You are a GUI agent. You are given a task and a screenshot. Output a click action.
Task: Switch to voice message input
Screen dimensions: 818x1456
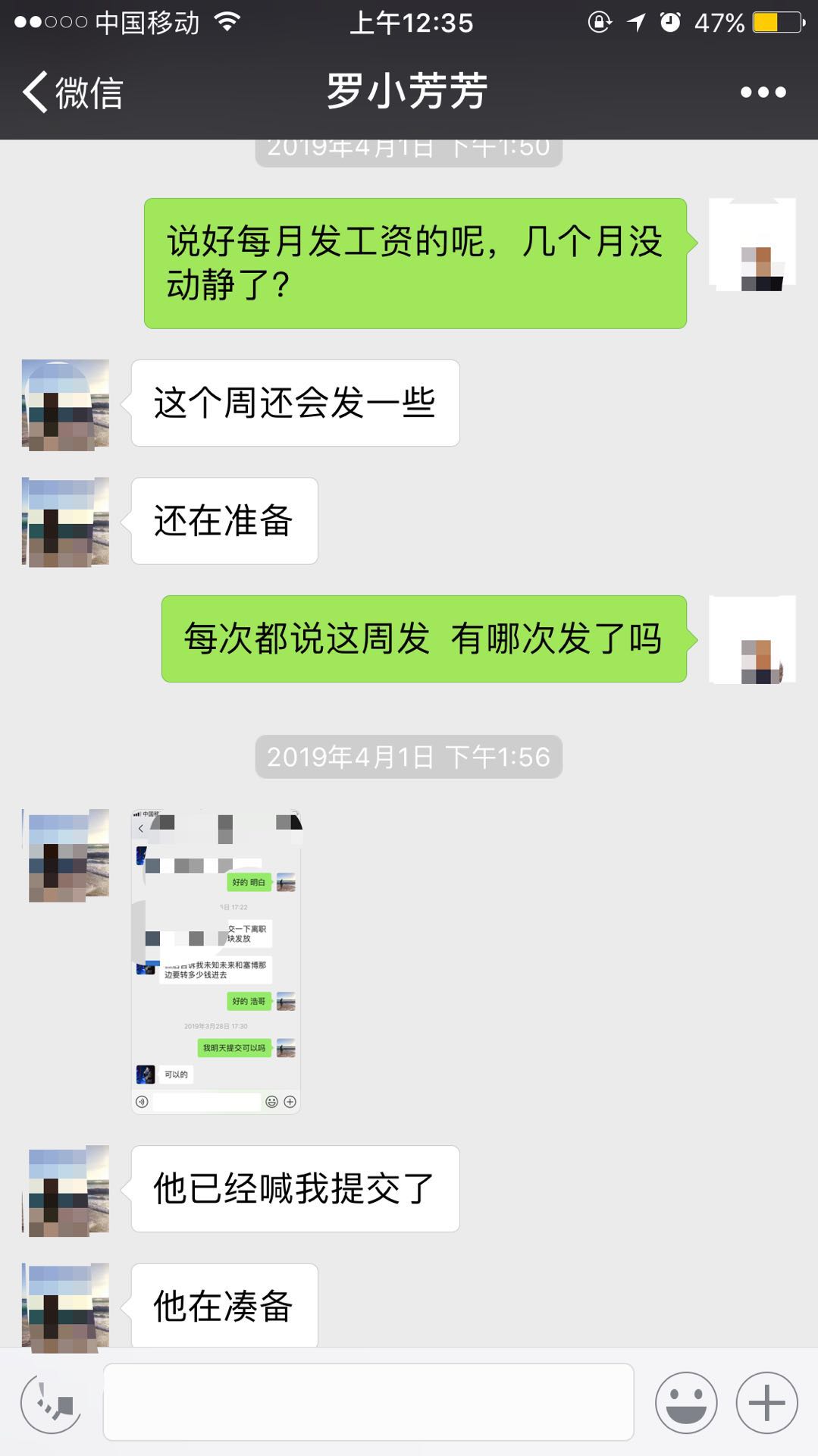pos(51,1403)
